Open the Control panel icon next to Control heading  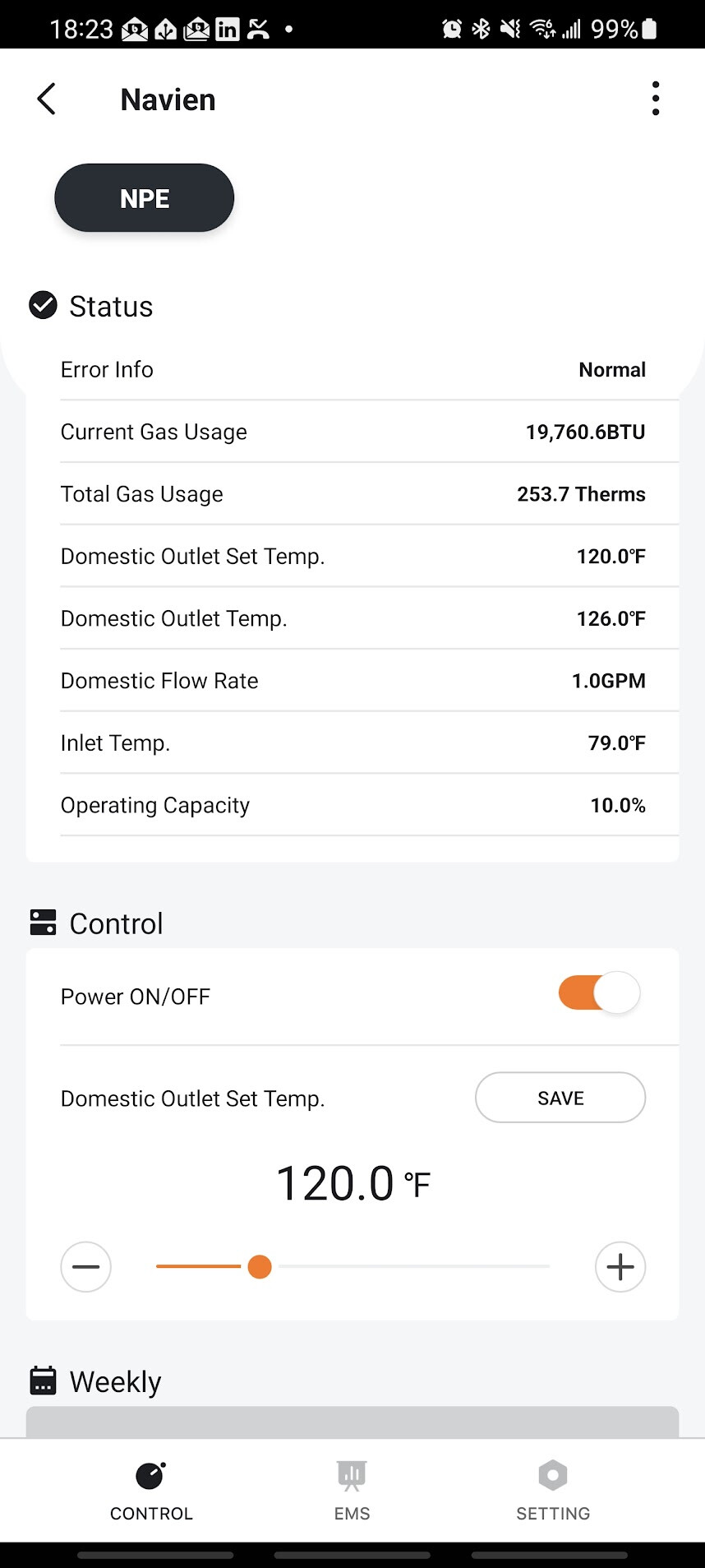click(x=43, y=923)
